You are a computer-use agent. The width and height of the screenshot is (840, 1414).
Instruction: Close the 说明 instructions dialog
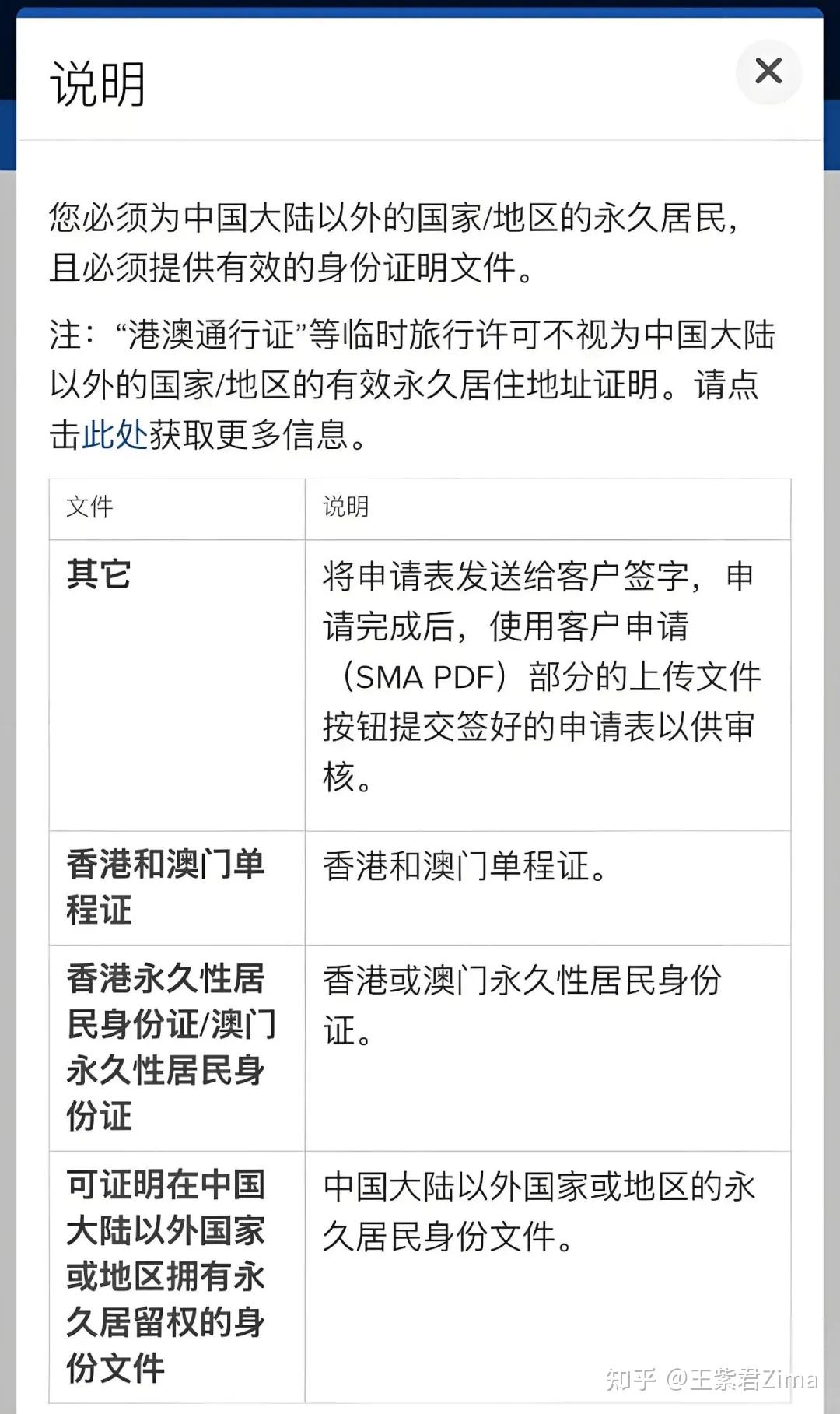(768, 72)
